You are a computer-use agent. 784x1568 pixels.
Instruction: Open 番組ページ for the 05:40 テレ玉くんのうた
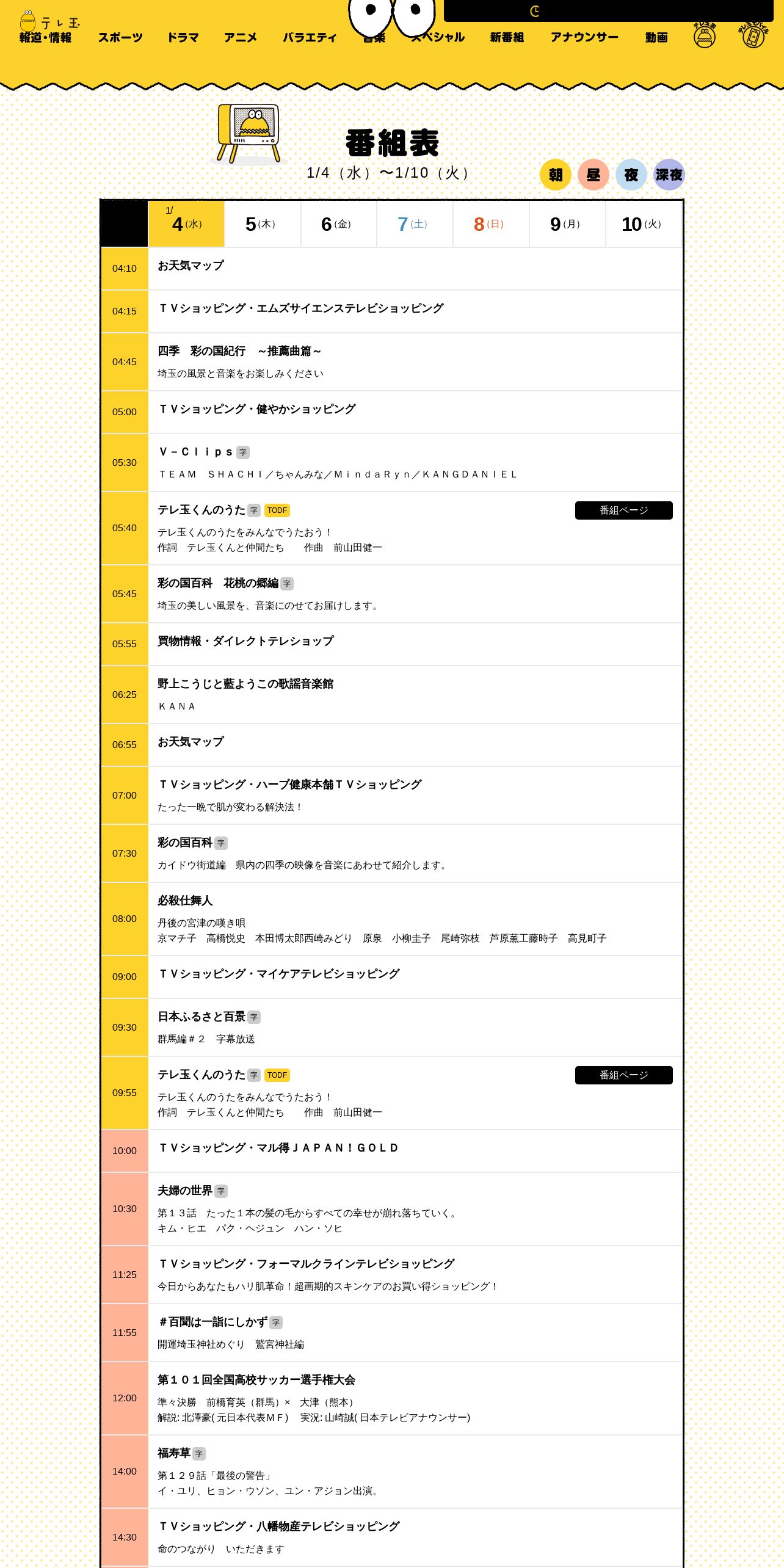click(623, 510)
